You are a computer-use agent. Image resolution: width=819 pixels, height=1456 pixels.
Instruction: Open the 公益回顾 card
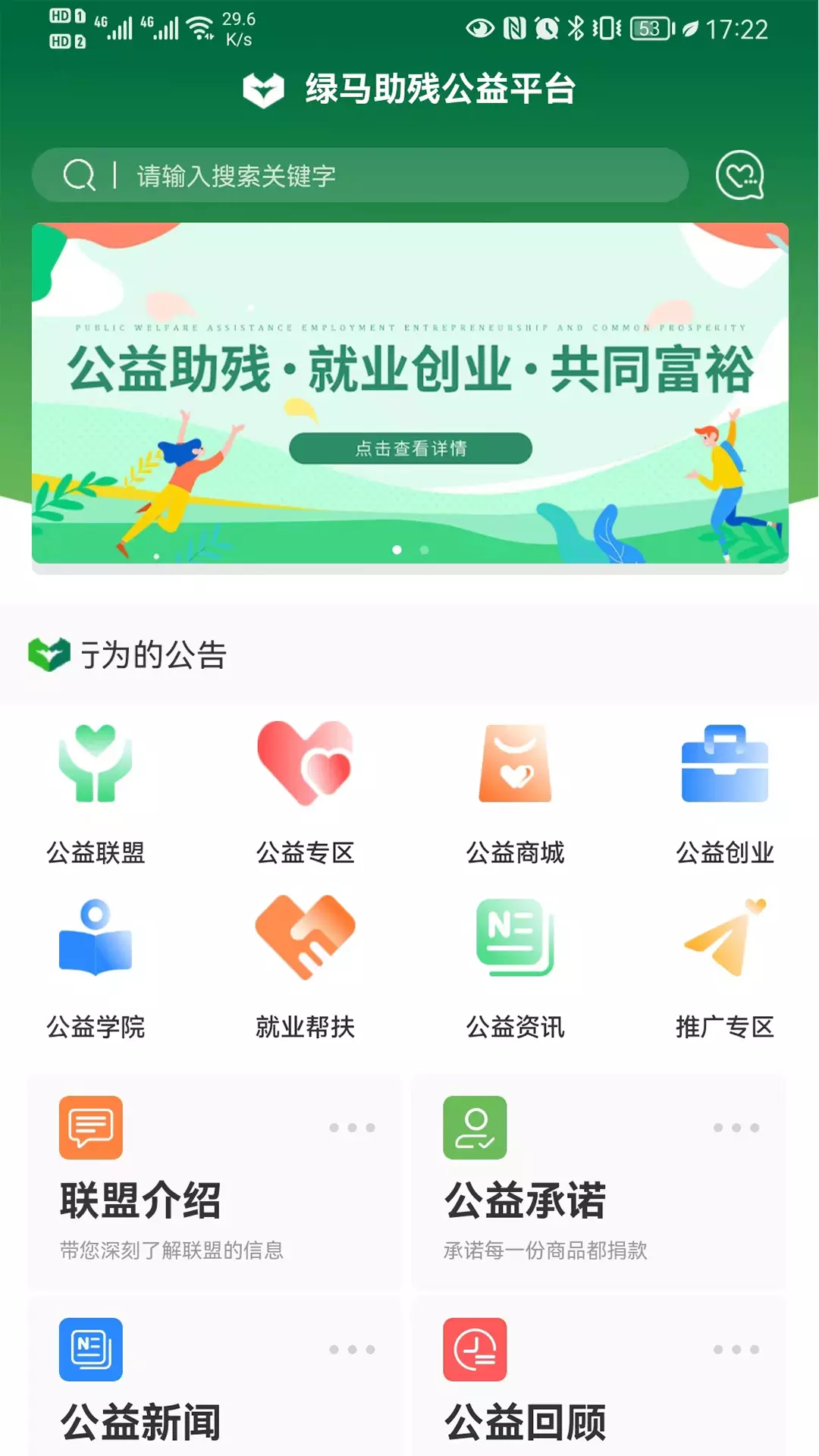click(x=598, y=1376)
